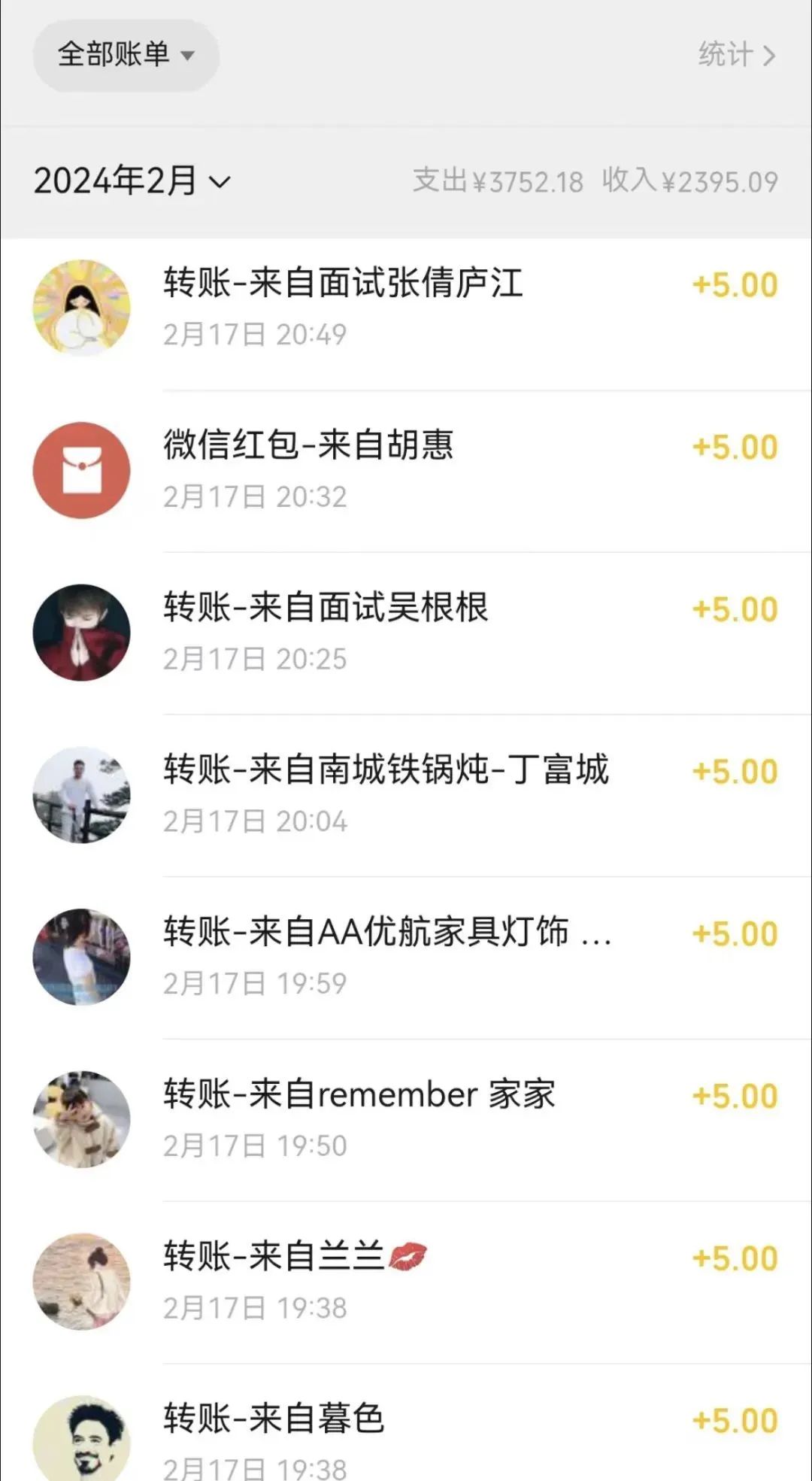Click the avatar of remember 家家

click(x=81, y=1118)
